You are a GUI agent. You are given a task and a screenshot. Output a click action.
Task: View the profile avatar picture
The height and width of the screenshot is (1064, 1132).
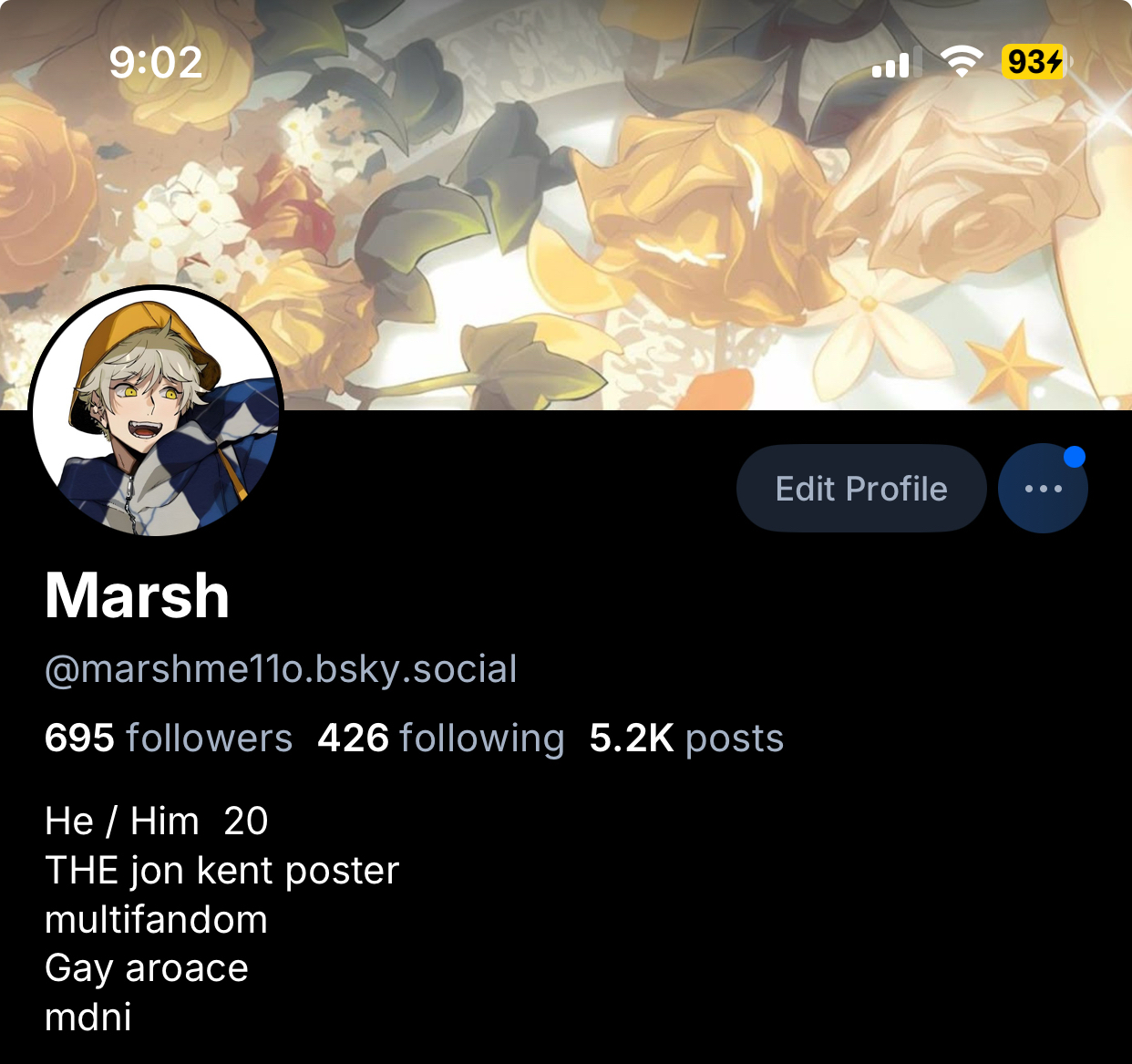pos(156,412)
